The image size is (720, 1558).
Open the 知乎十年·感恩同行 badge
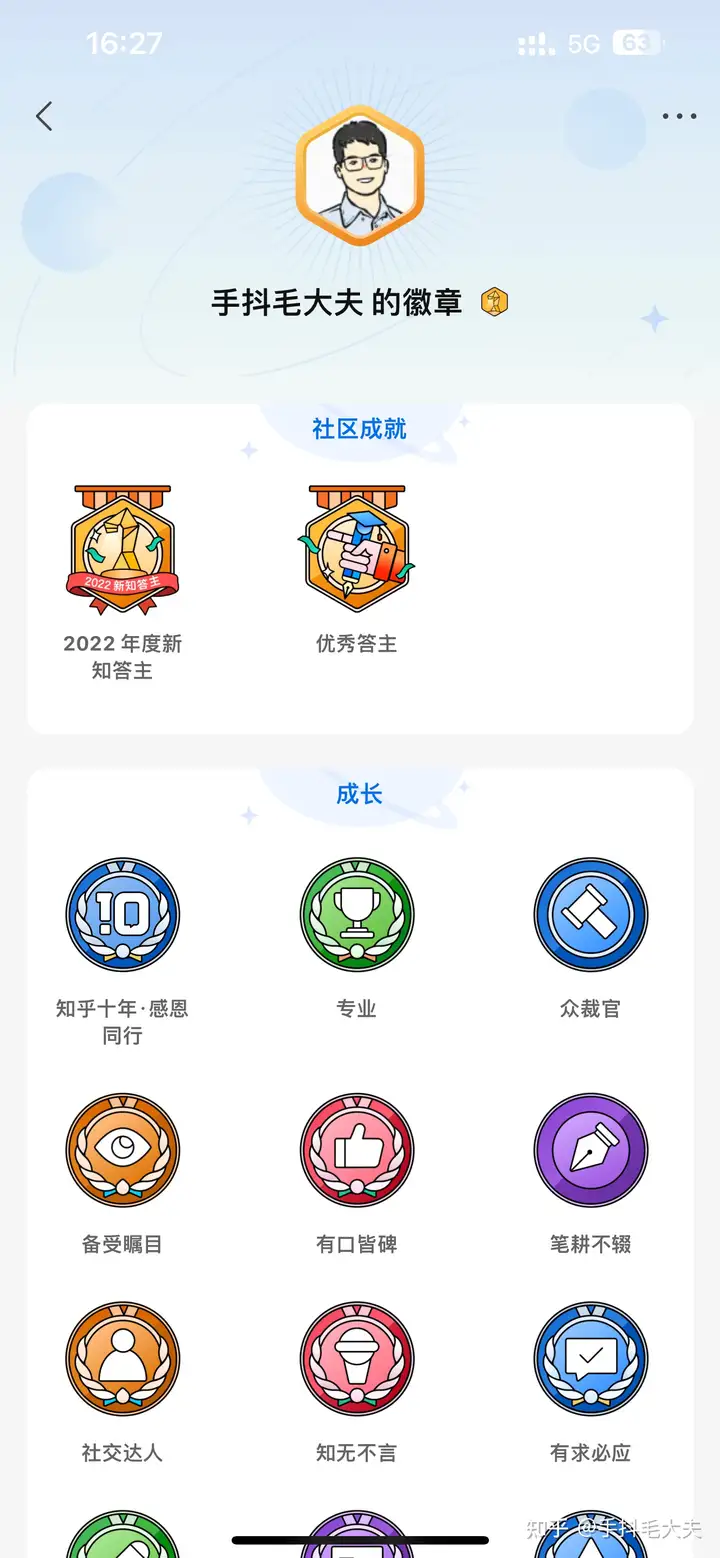122,914
